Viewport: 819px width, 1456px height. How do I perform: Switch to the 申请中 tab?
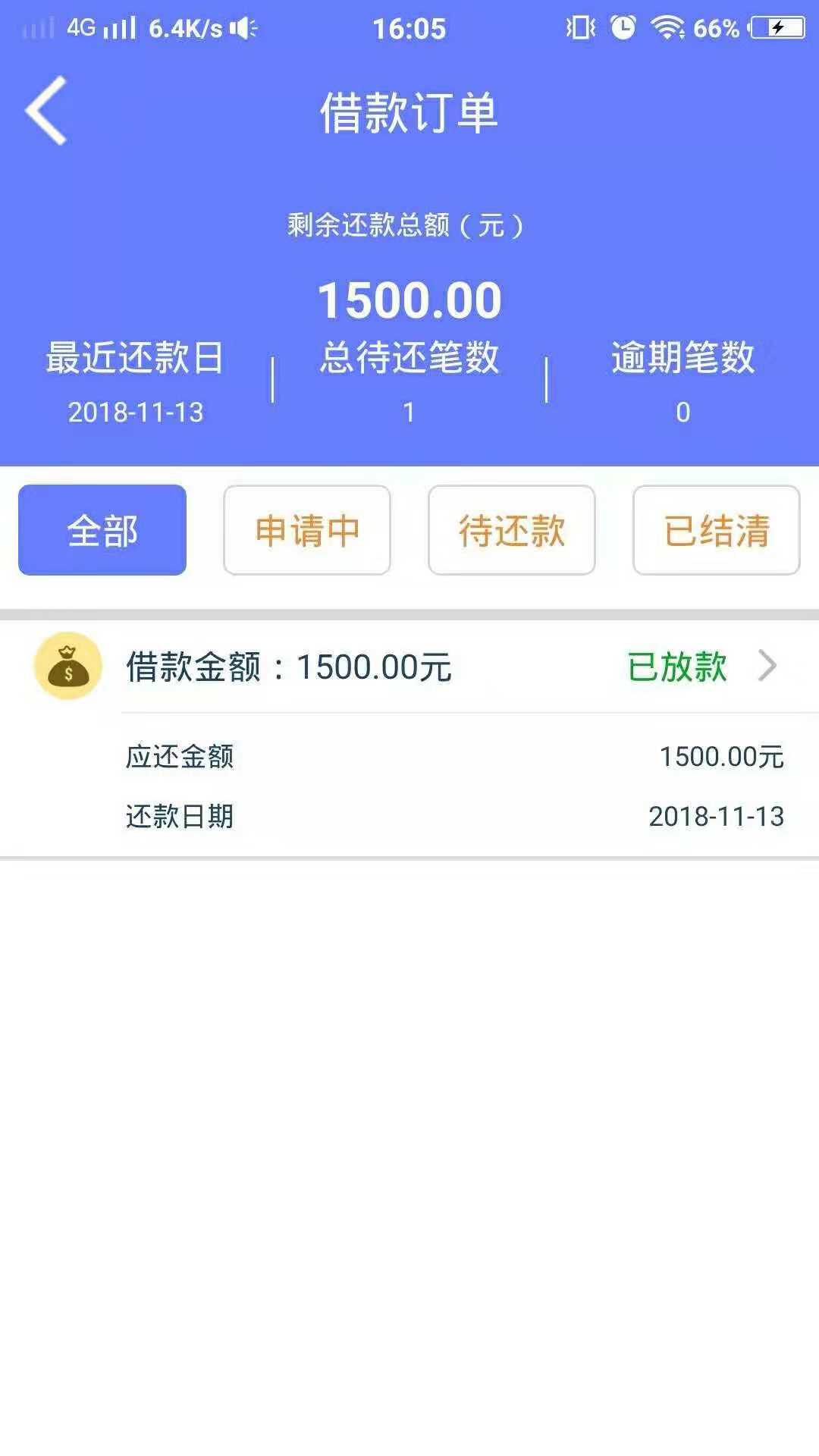[307, 530]
